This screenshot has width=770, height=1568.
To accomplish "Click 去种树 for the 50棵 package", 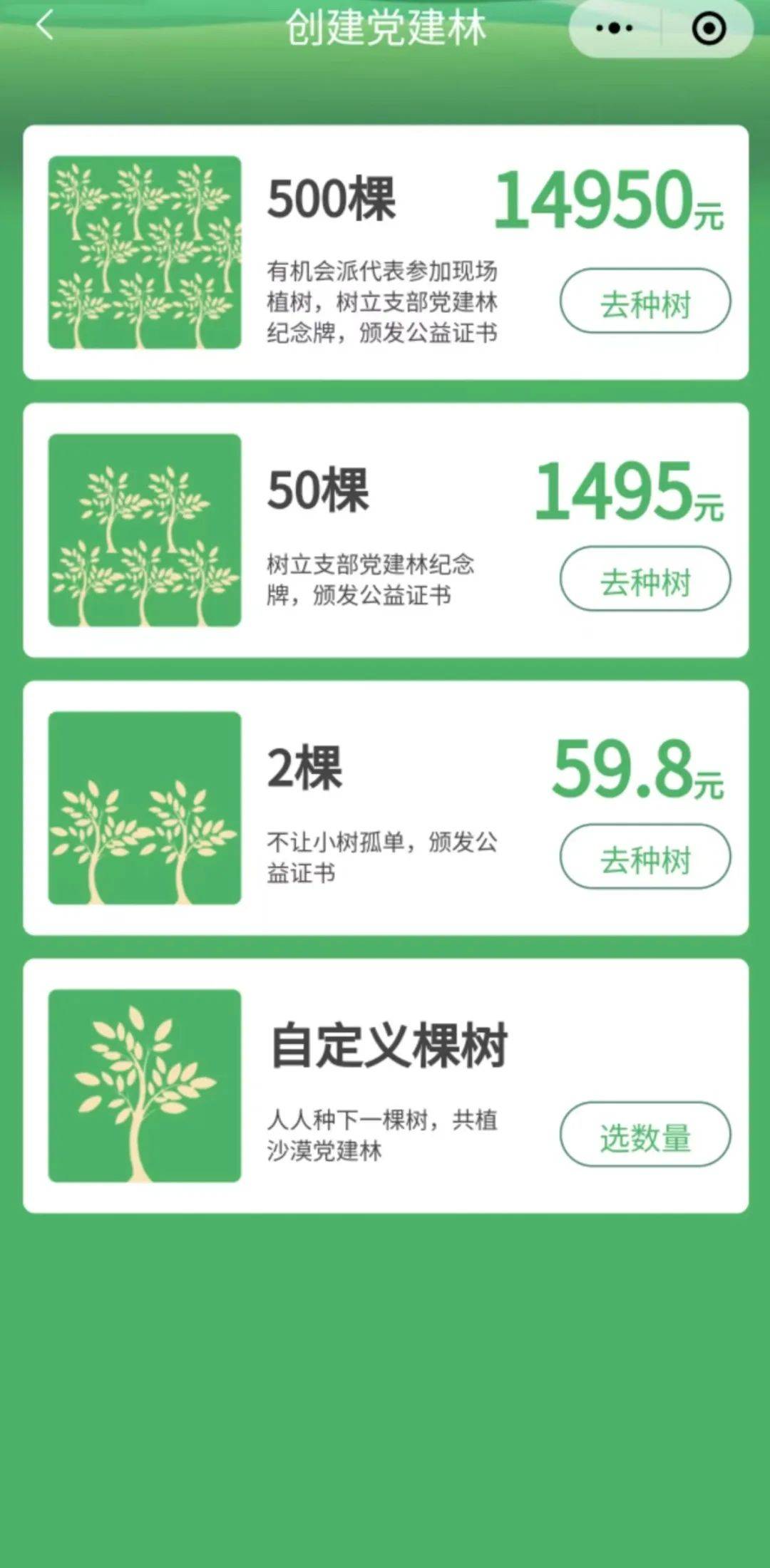I will point(644,581).
